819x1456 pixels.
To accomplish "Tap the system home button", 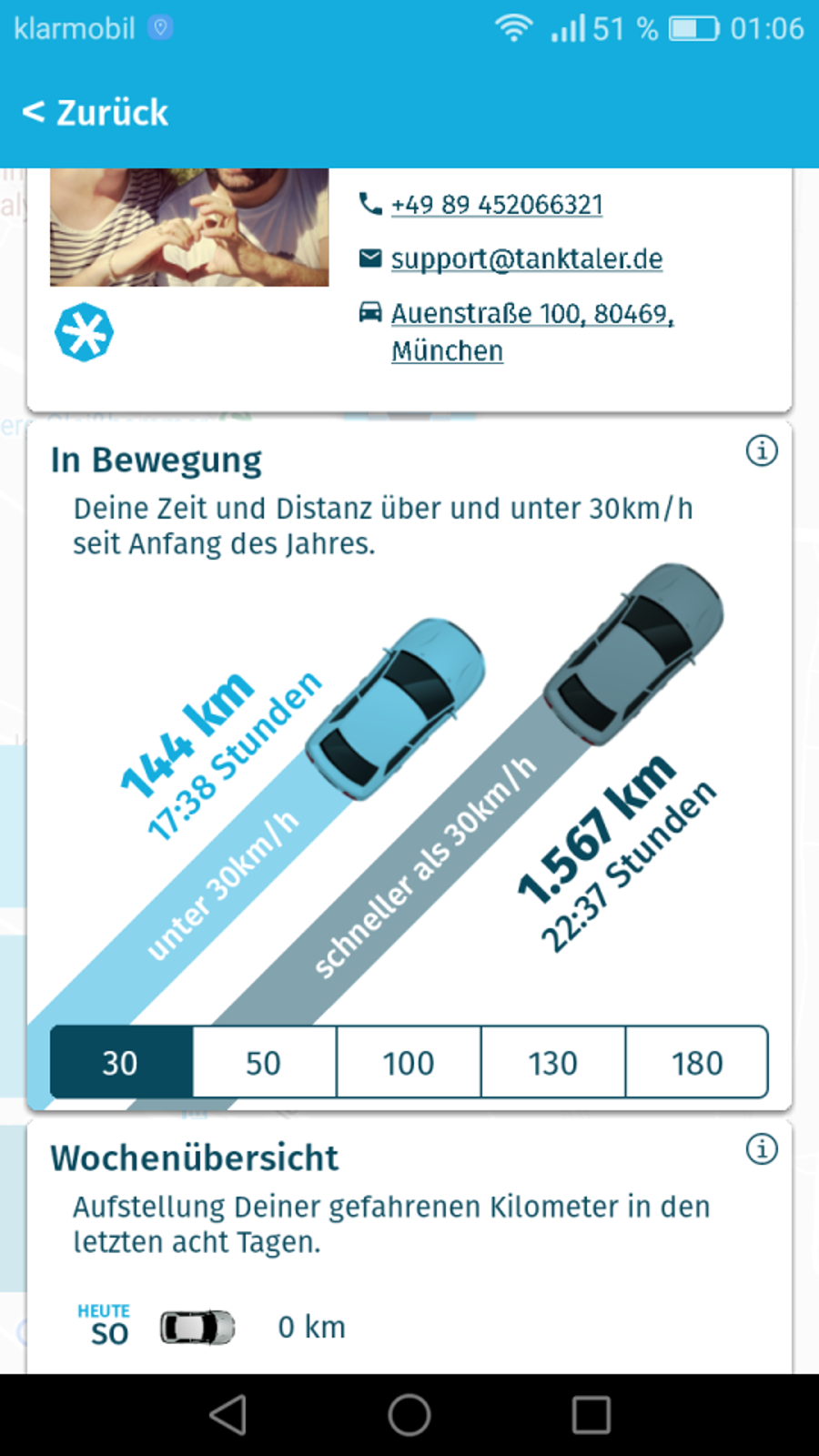I will (x=409, y=1415).
